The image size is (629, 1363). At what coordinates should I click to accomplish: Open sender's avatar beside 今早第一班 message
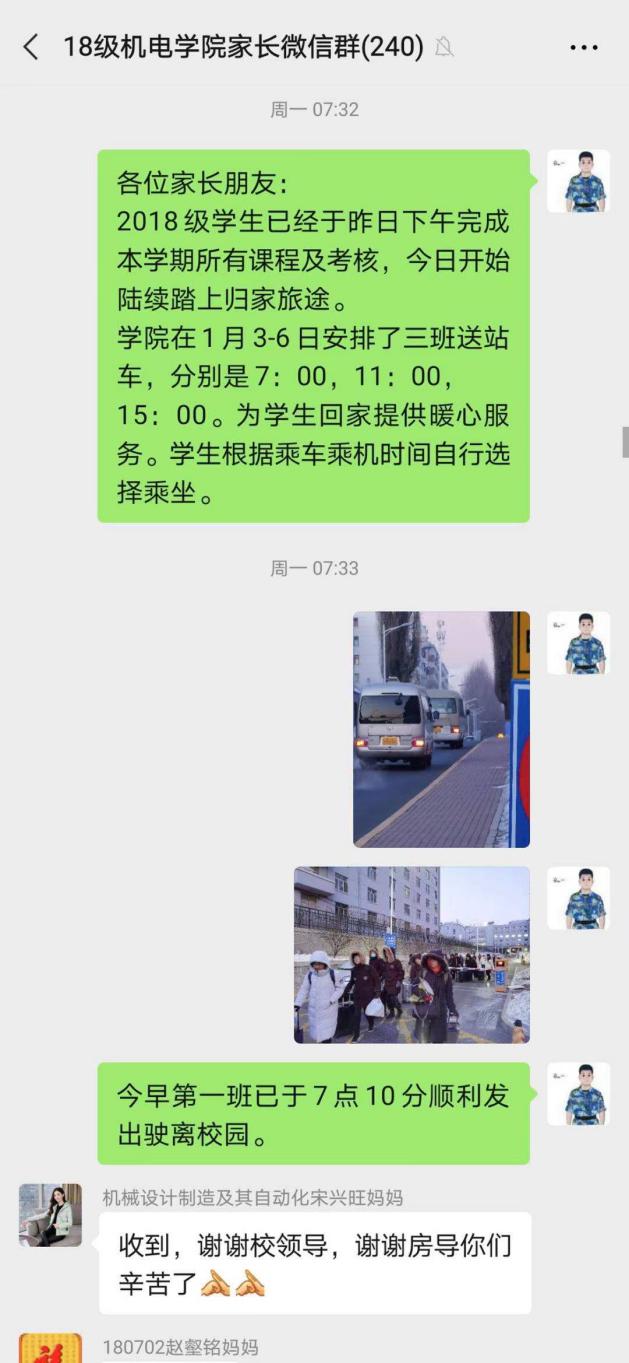coord(578,1094)
